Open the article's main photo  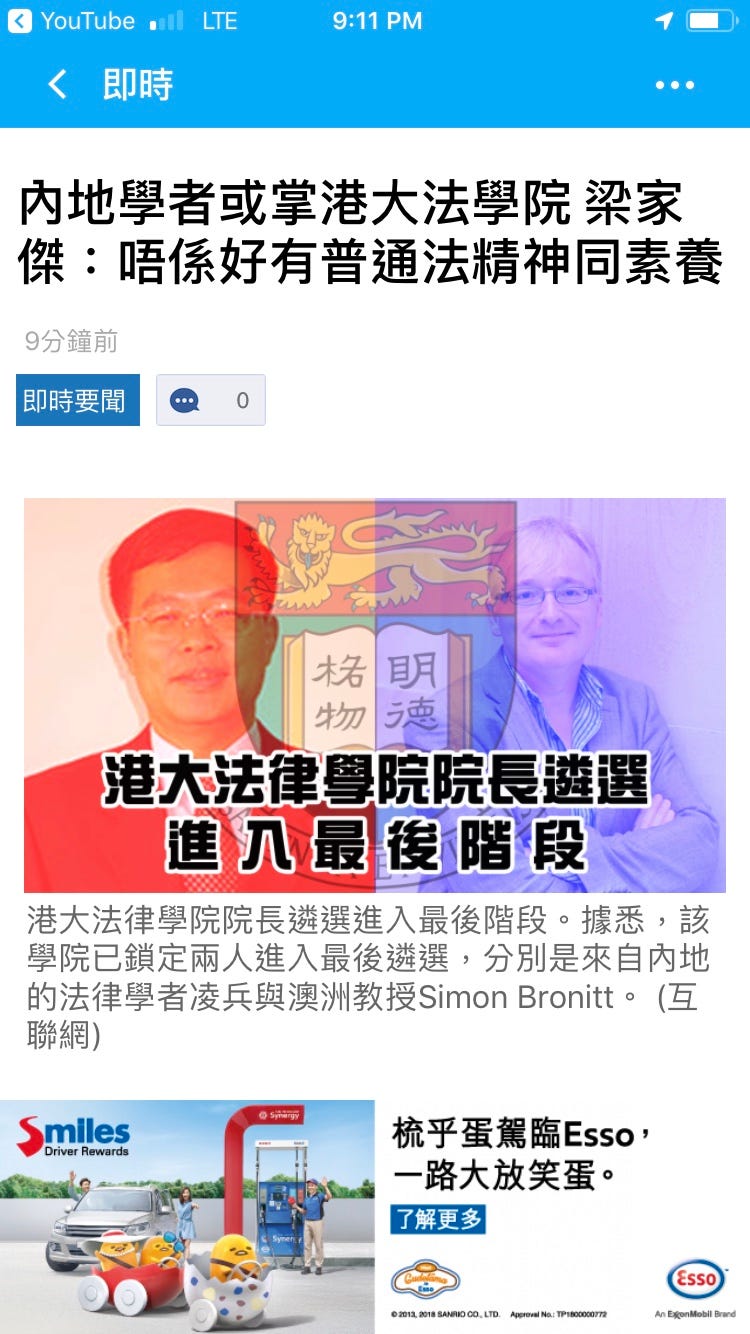375,695
